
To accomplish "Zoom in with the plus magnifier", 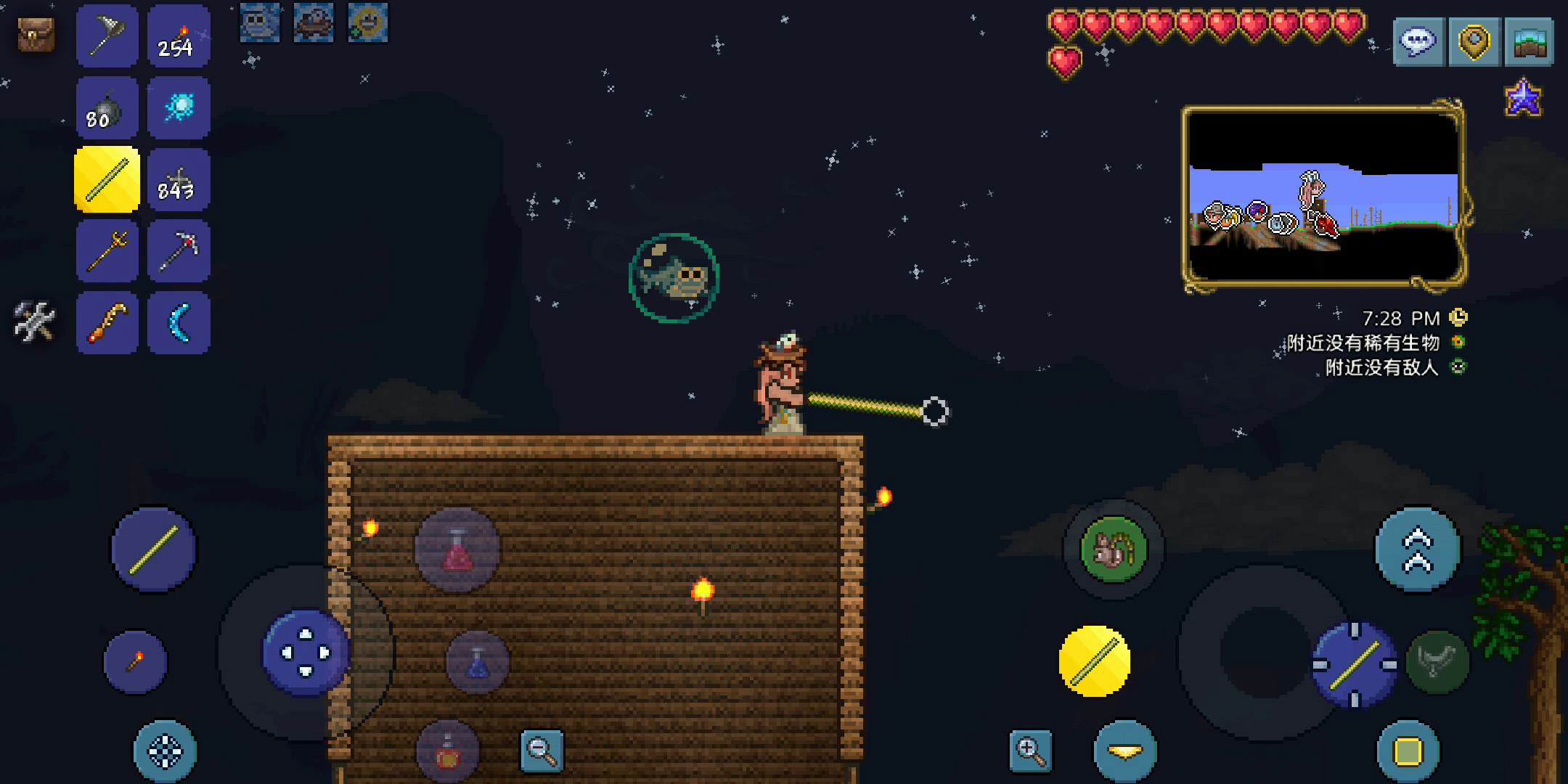I will coord(1030,751).
